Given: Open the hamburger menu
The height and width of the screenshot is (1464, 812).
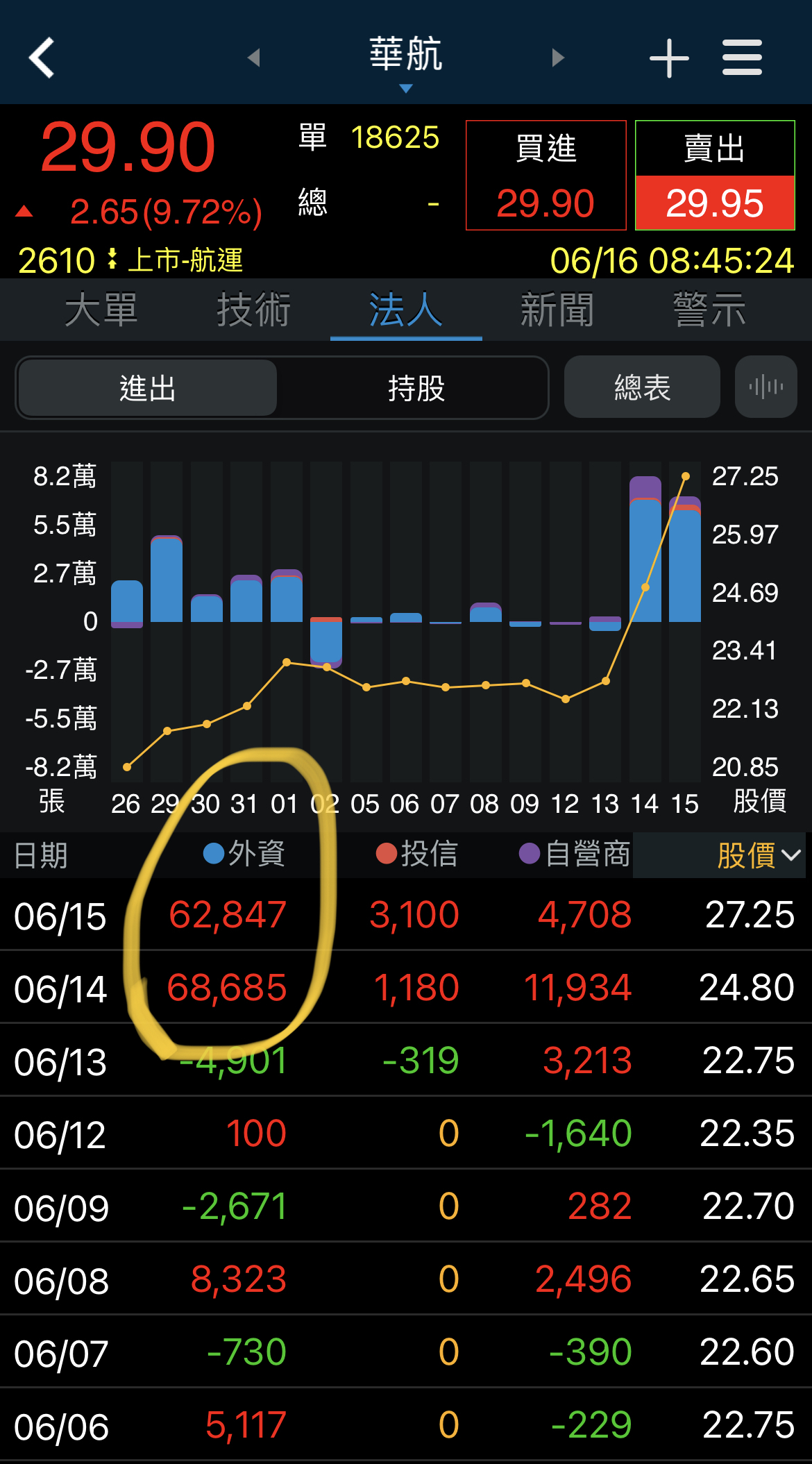Looking at the screenshot, I should [x=742, y=58].
